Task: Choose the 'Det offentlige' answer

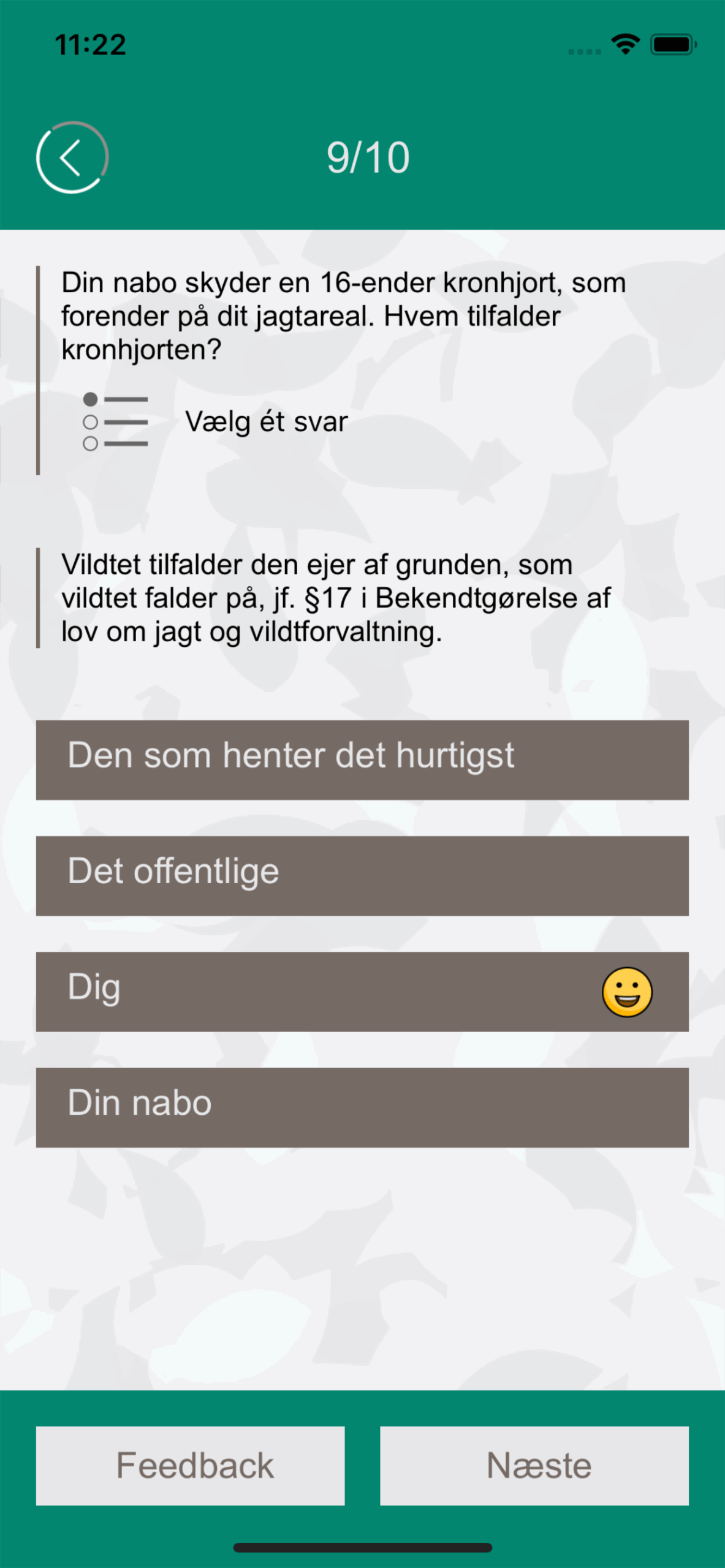Action: (x=362, y=875)
